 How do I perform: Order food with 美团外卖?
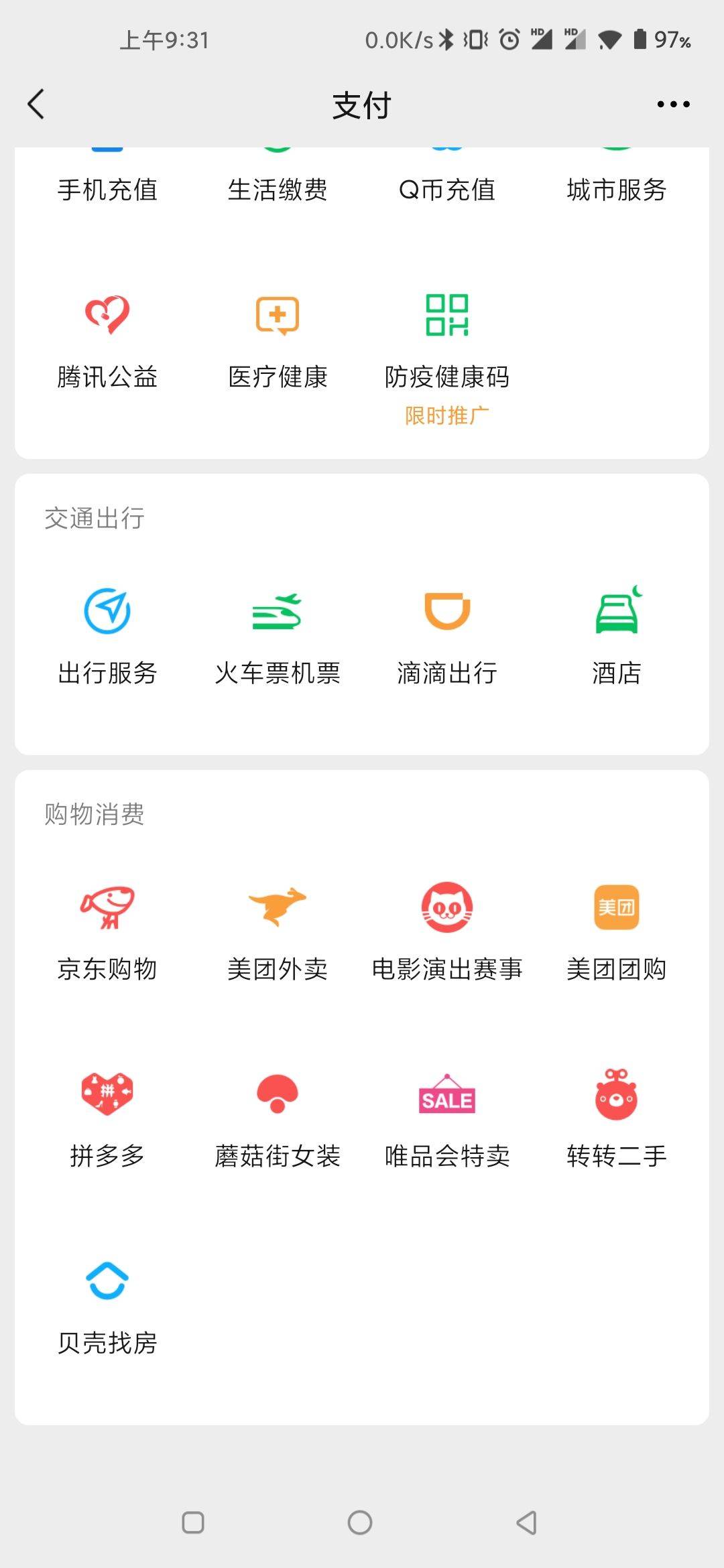278,933
